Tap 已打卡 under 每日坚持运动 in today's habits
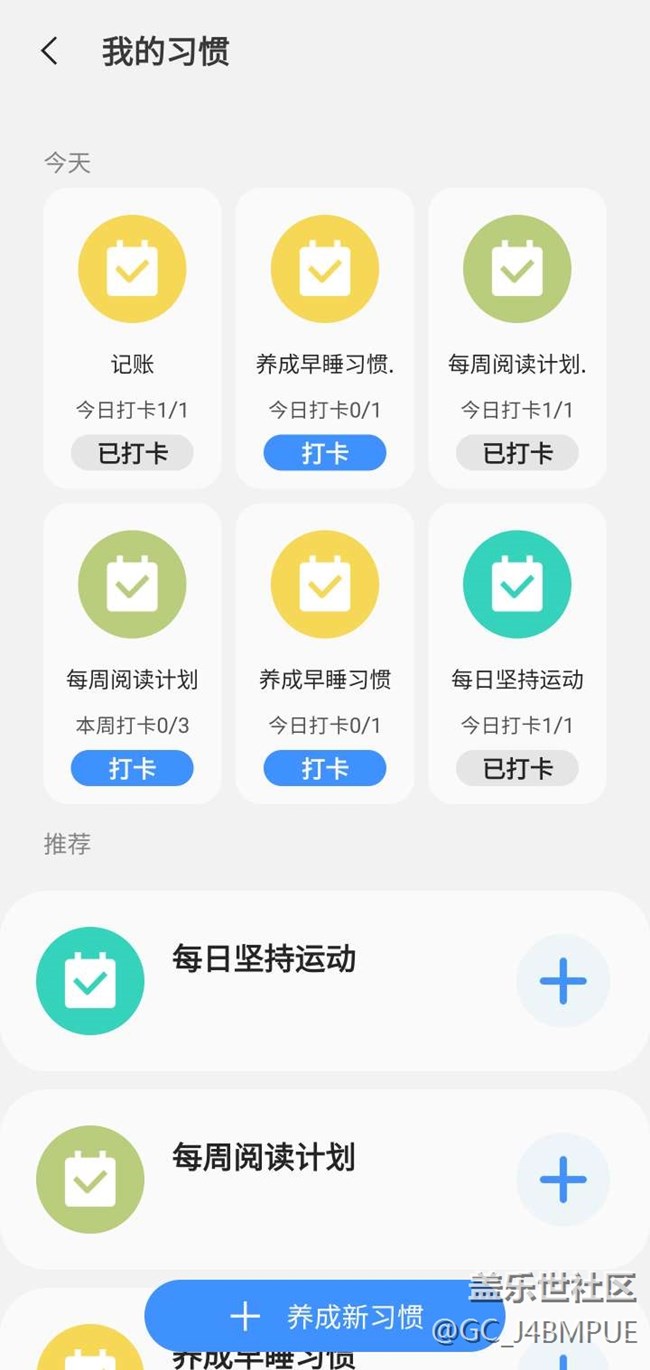The height and width of the screenshot is (1370, 650). click(x=517, y=769)
